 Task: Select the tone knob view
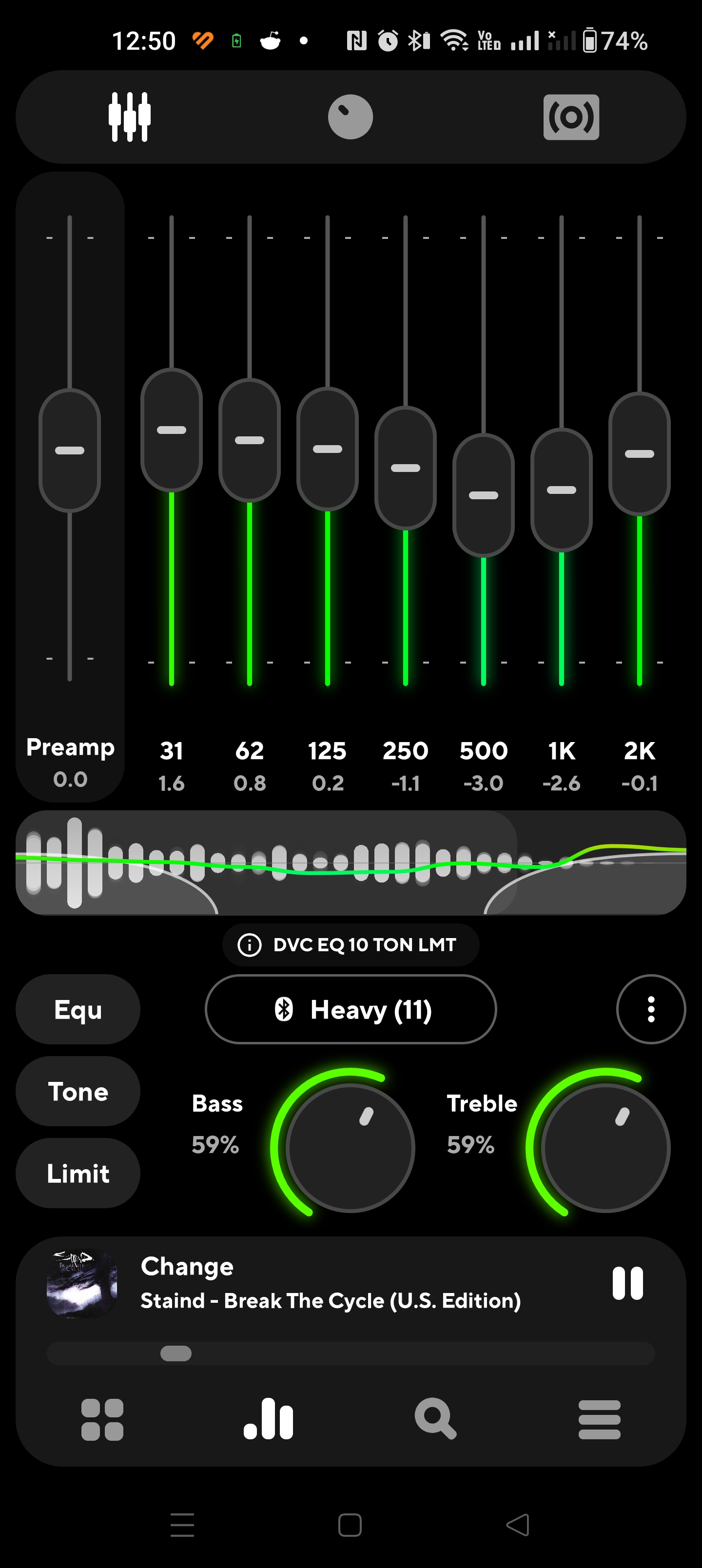[351, 116]
